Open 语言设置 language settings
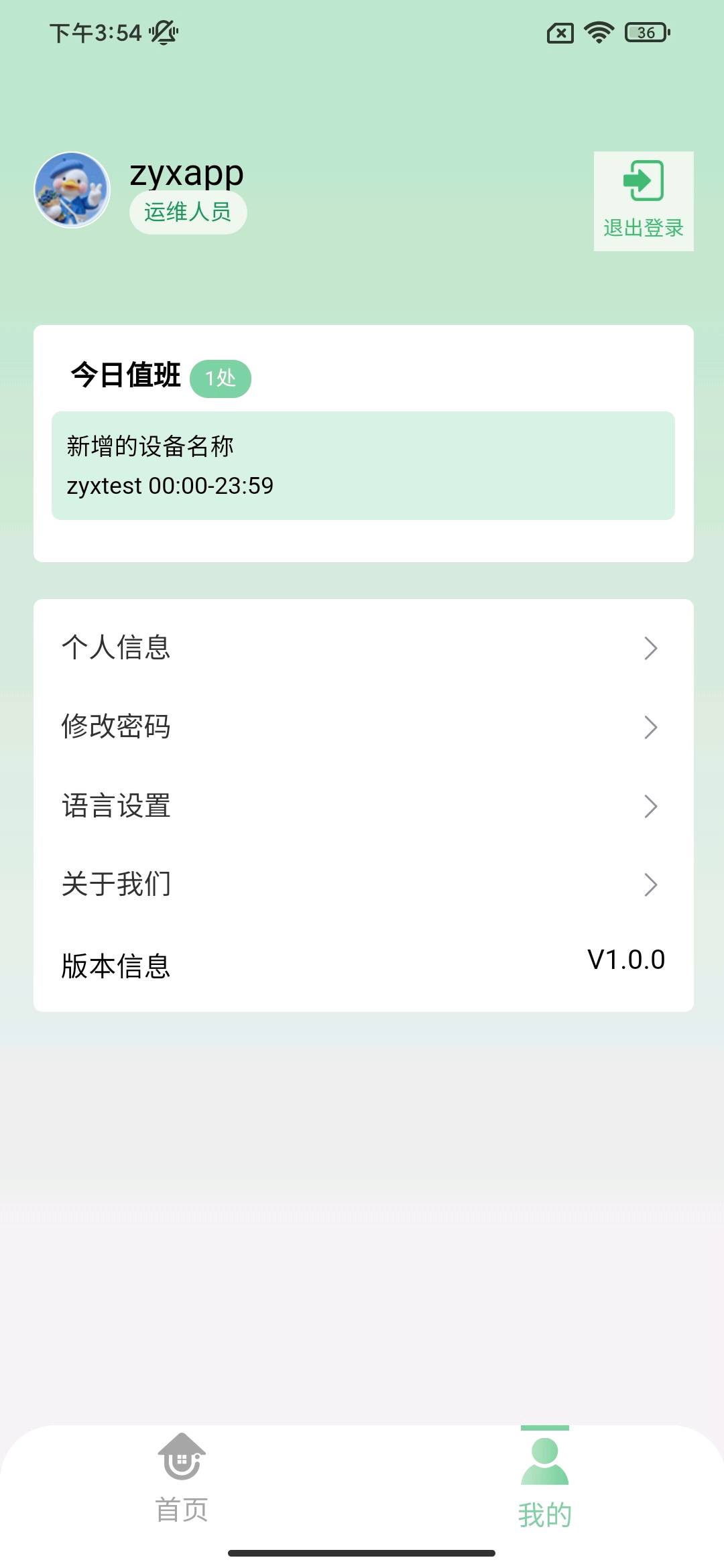The width and height of the screenshot is (724, 1568). [363, 806]
